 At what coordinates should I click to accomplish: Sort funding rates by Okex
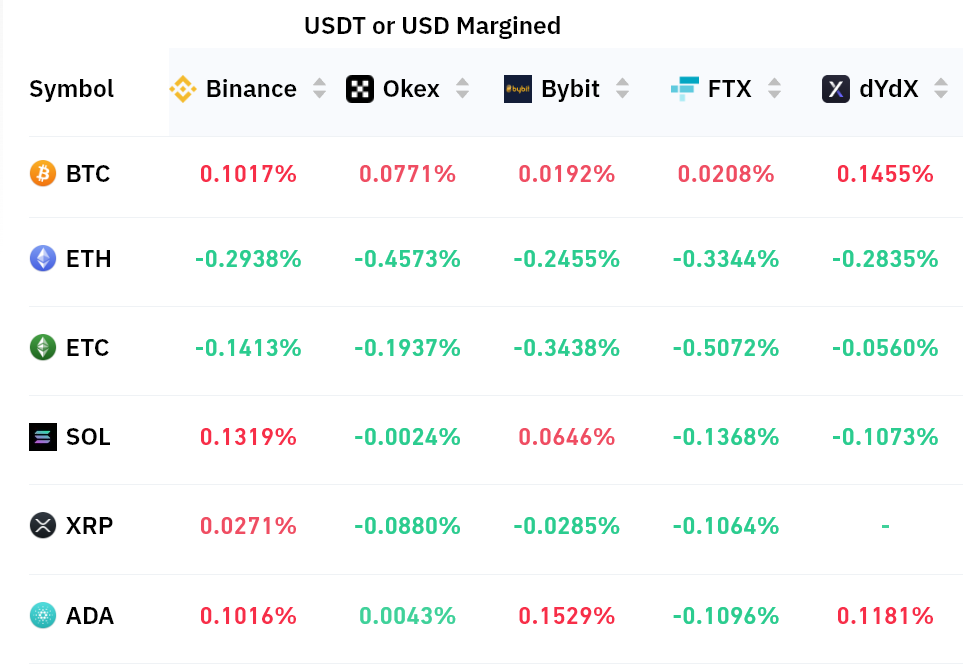click(462, 89)
